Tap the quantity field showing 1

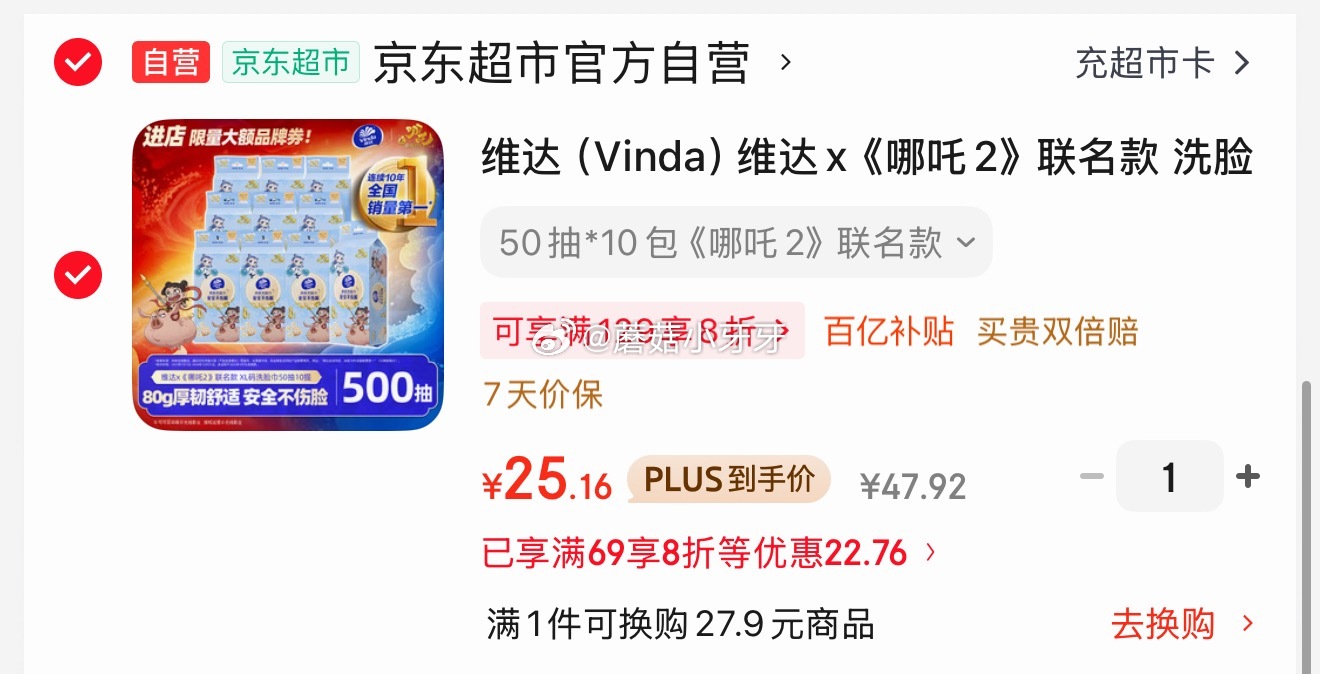1169,477
